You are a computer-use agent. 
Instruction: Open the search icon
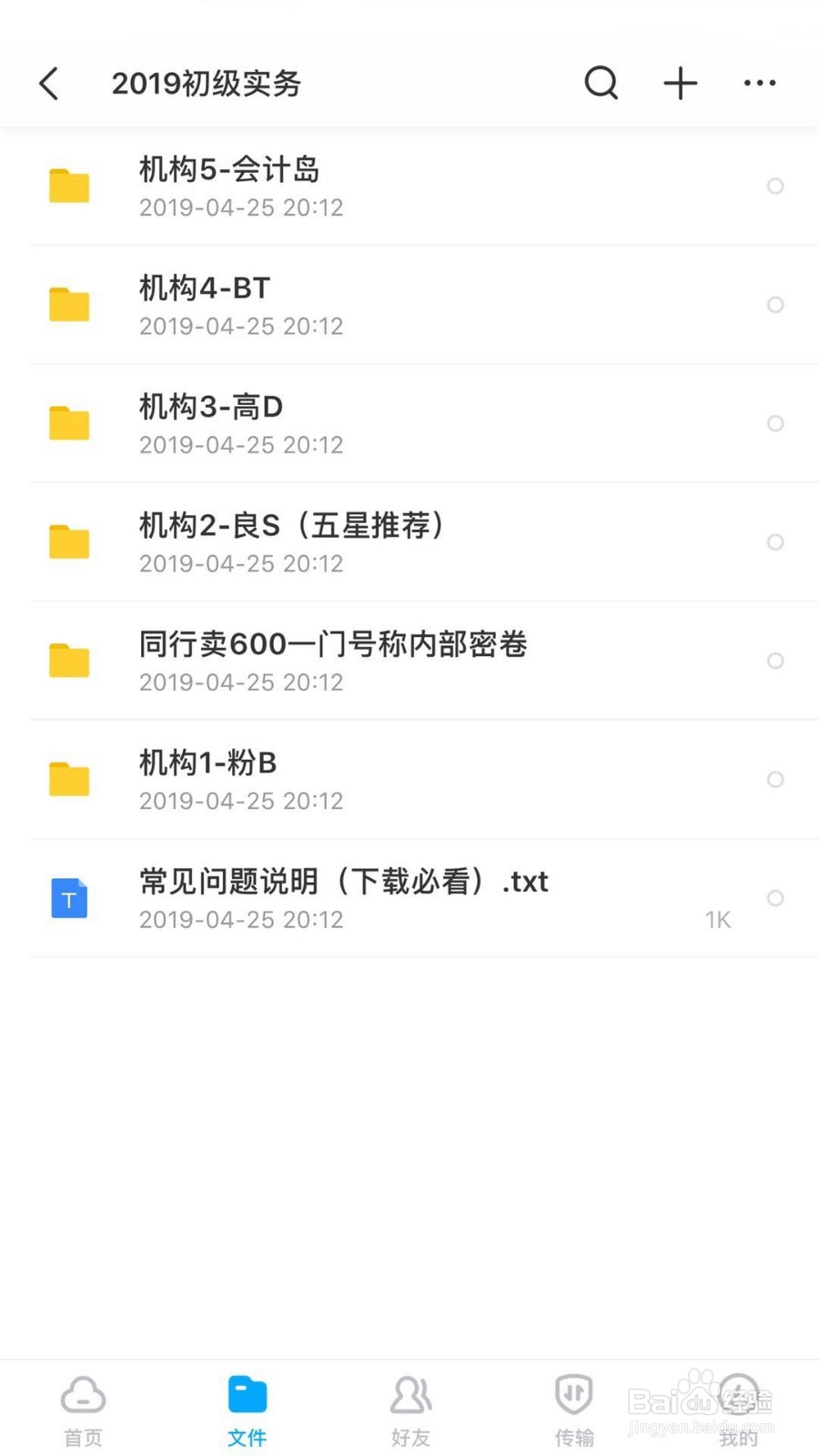tap(601, 84)
